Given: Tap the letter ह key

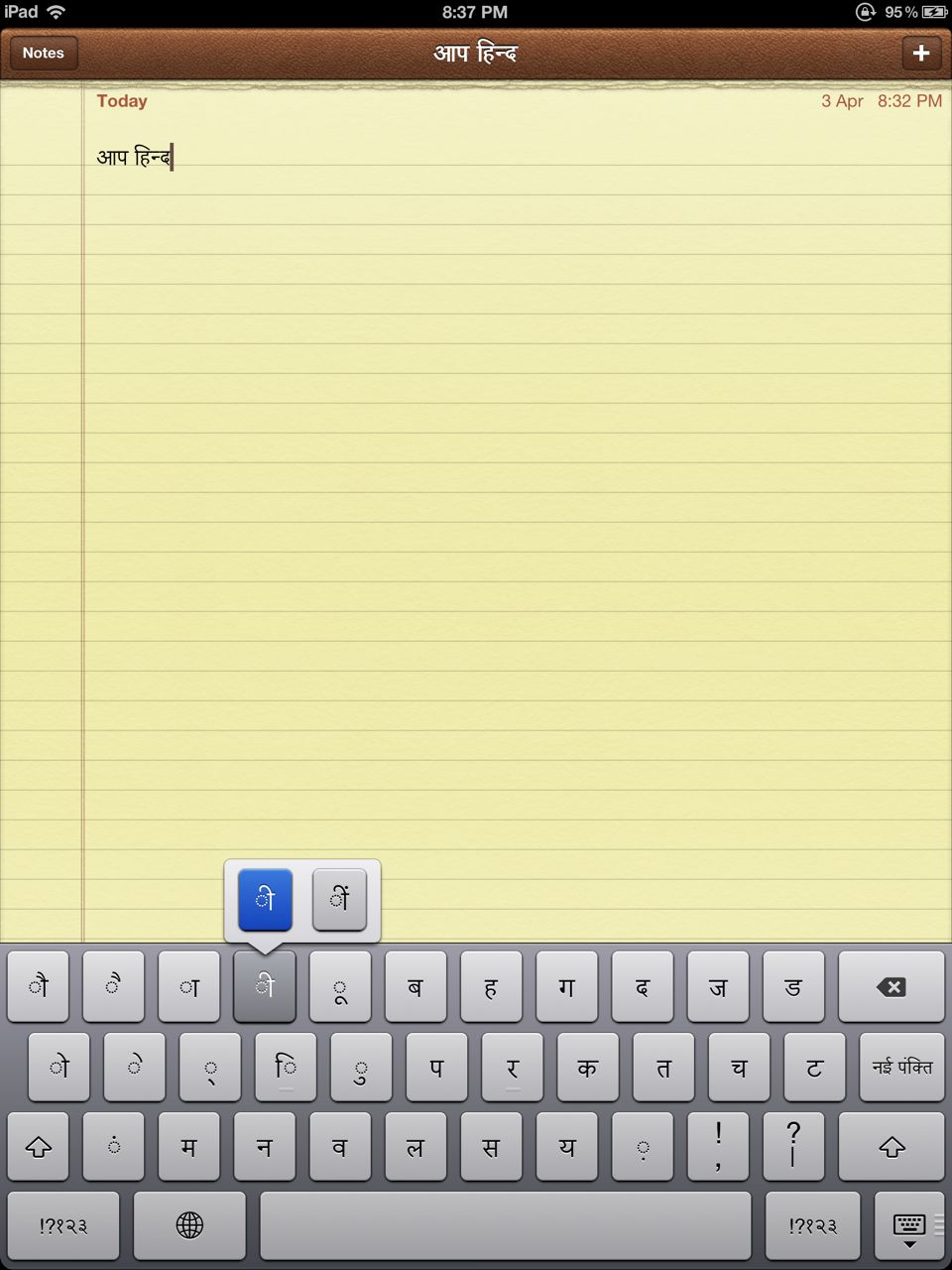Looking at the screenshot, I should [x=491, y=986].
